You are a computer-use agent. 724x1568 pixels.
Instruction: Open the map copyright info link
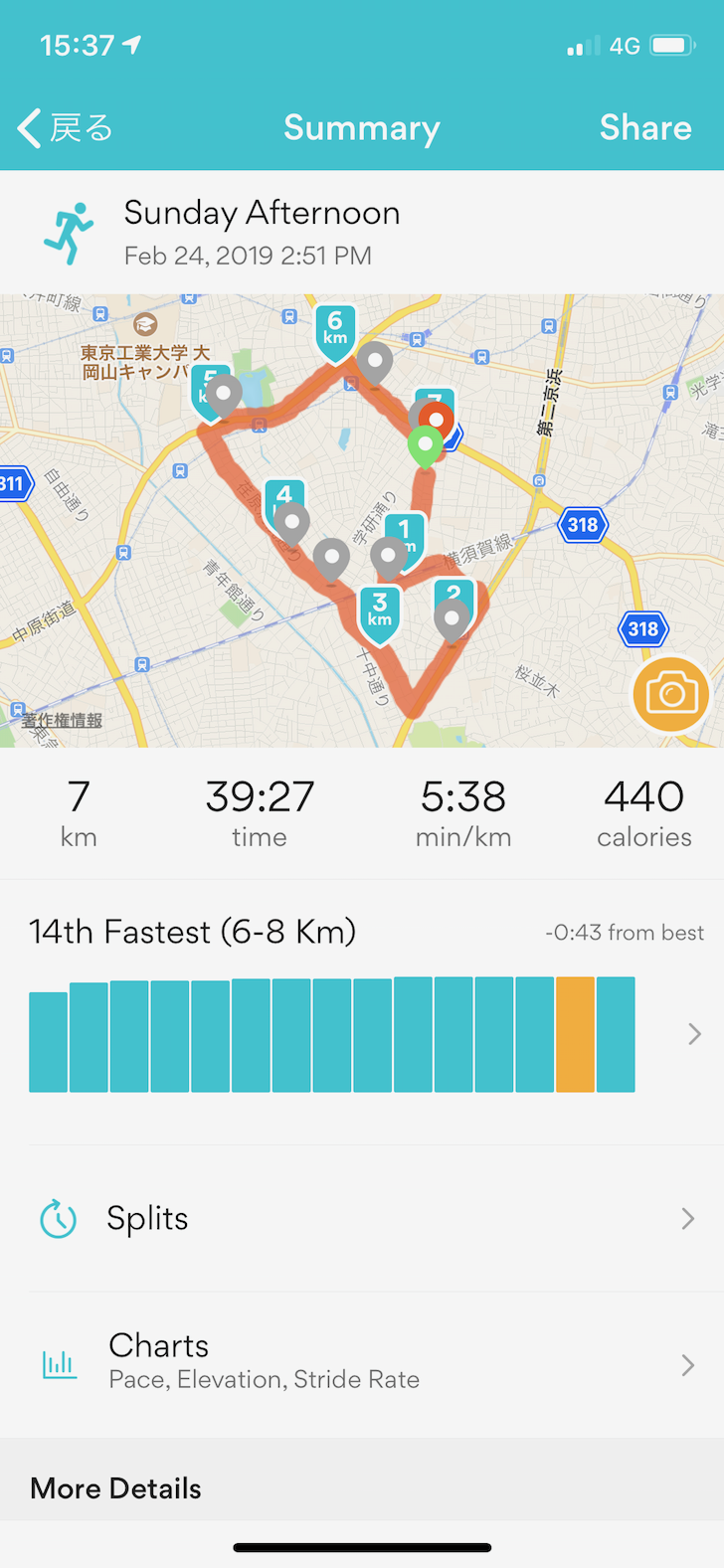pos(62,720)
